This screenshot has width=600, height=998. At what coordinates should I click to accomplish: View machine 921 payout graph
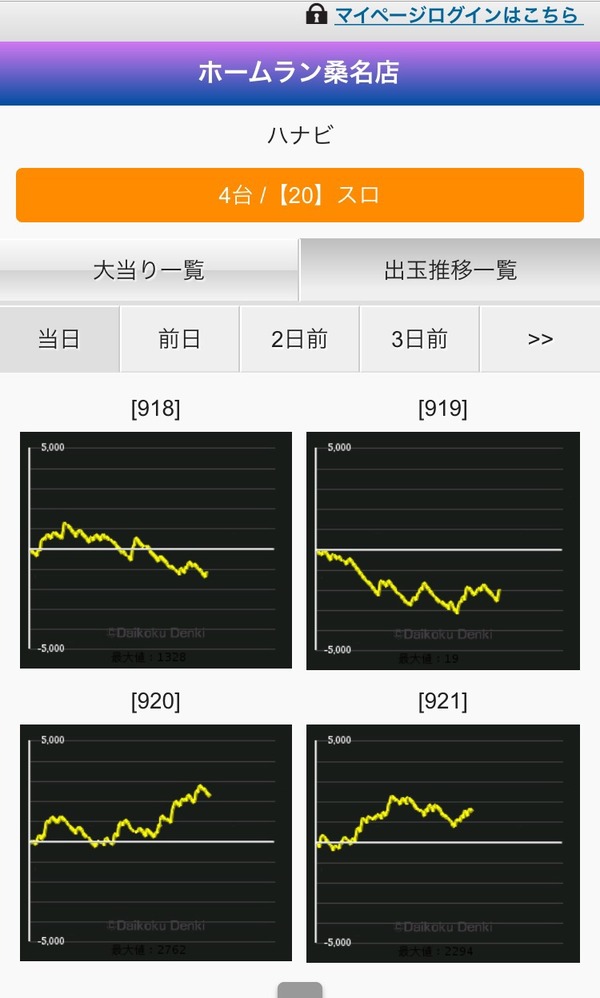click(x=443, y=843)
